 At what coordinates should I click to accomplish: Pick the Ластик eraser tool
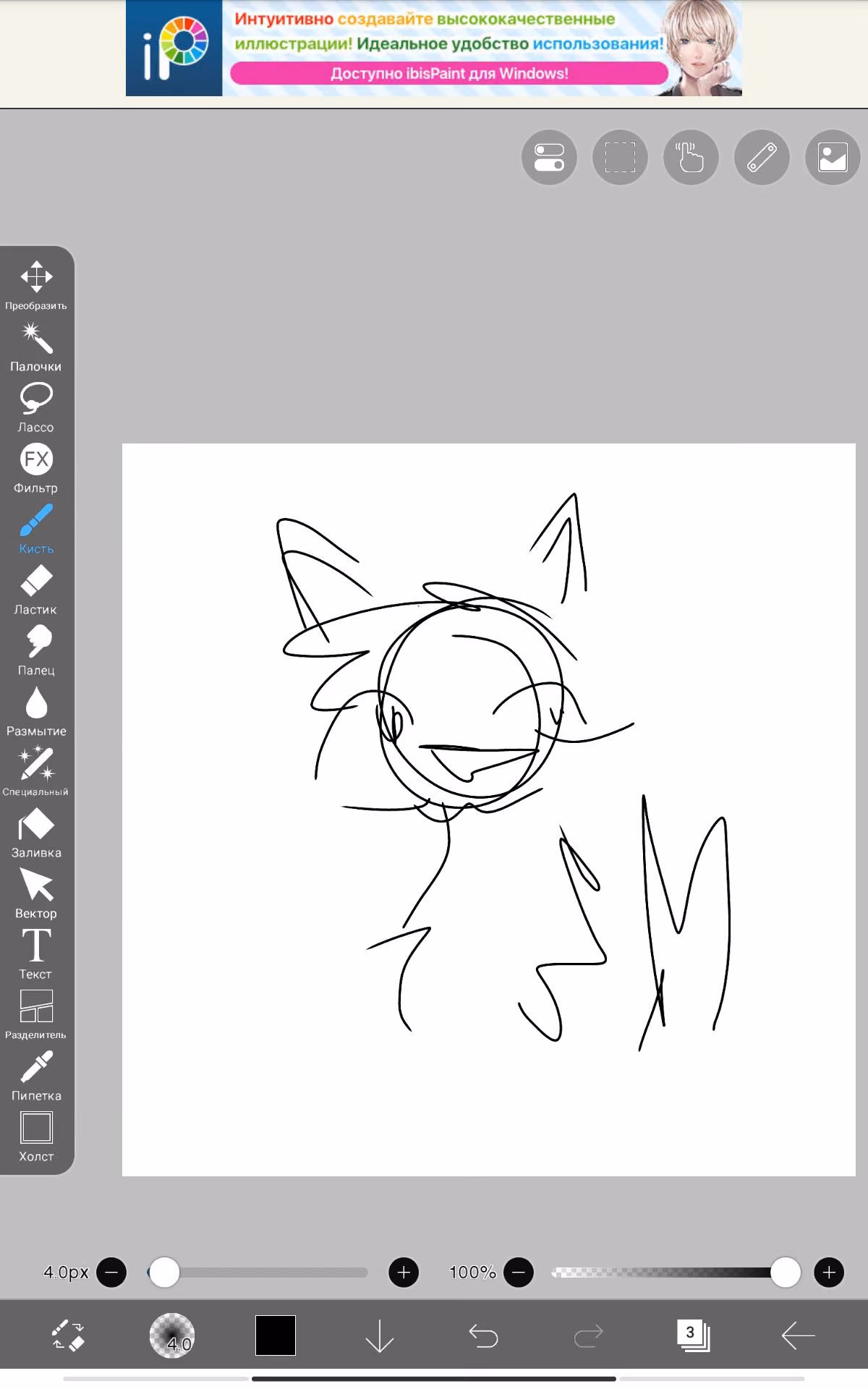tap(36, 590)
